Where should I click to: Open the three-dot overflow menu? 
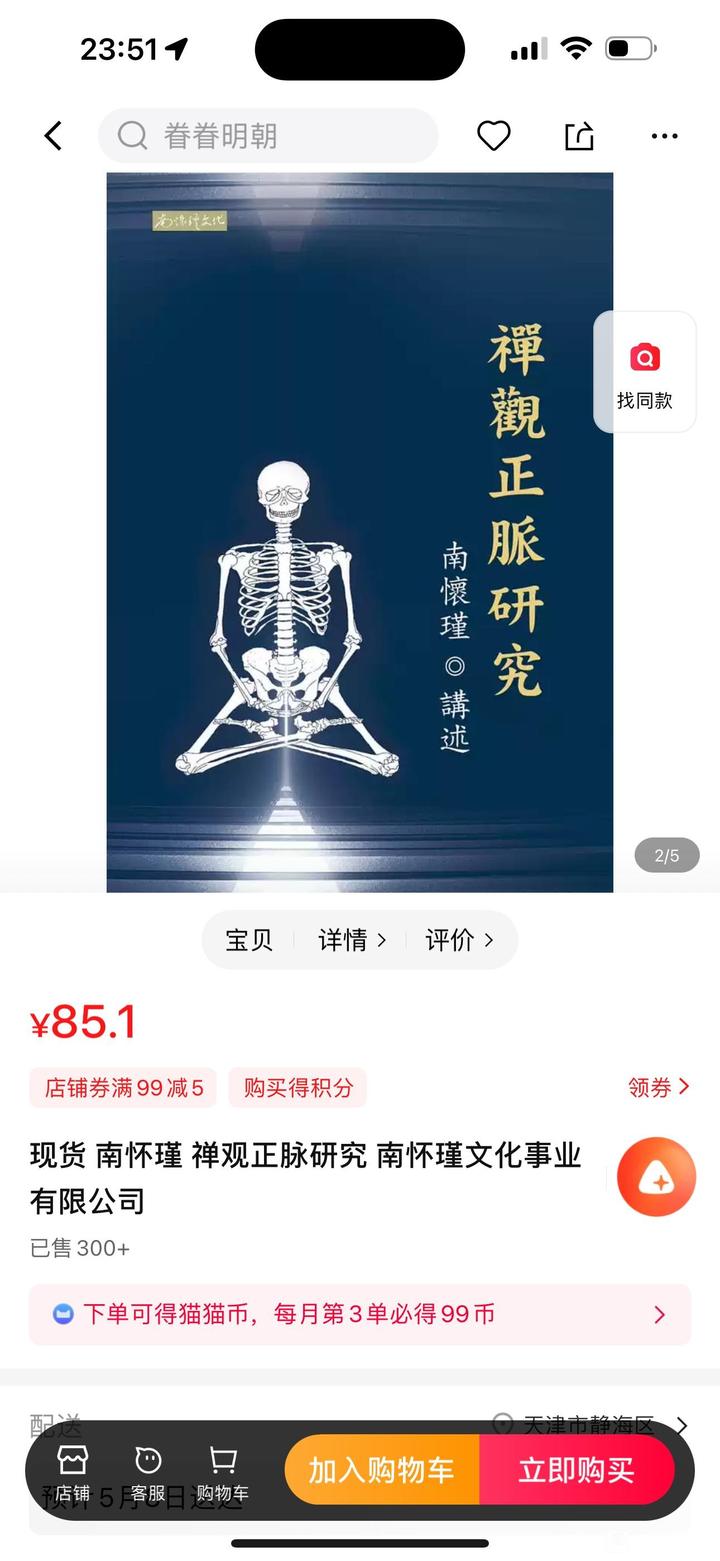coord(664,136)
